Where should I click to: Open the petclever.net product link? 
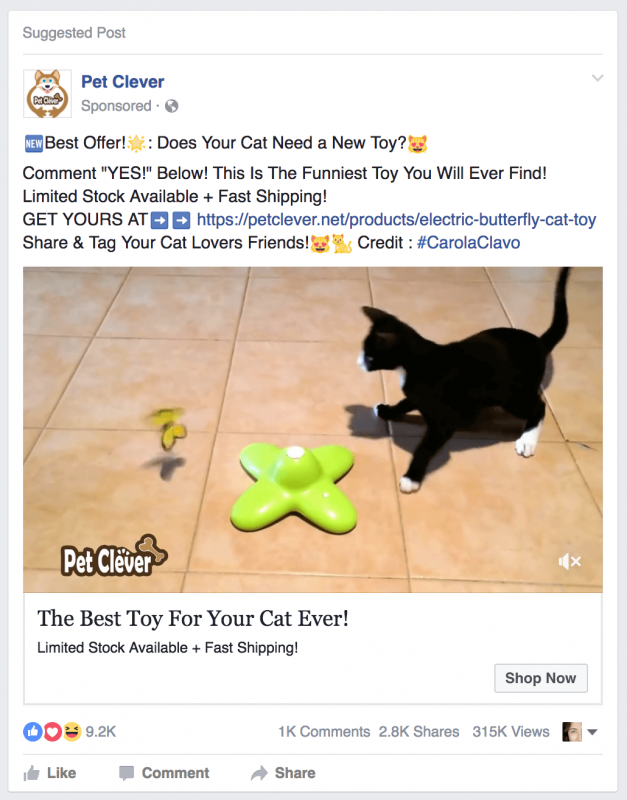(396, 219)
